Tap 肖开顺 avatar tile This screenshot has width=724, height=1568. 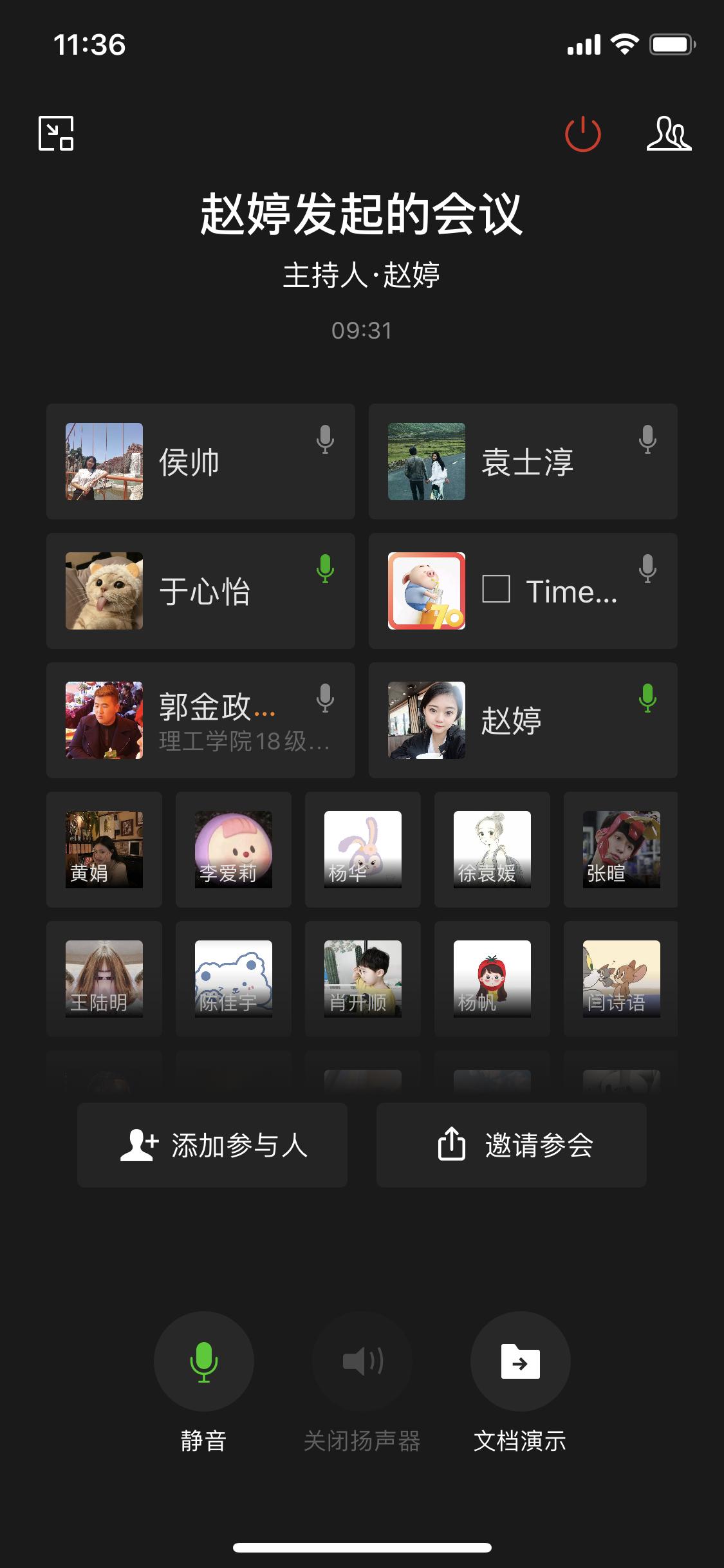363,979
